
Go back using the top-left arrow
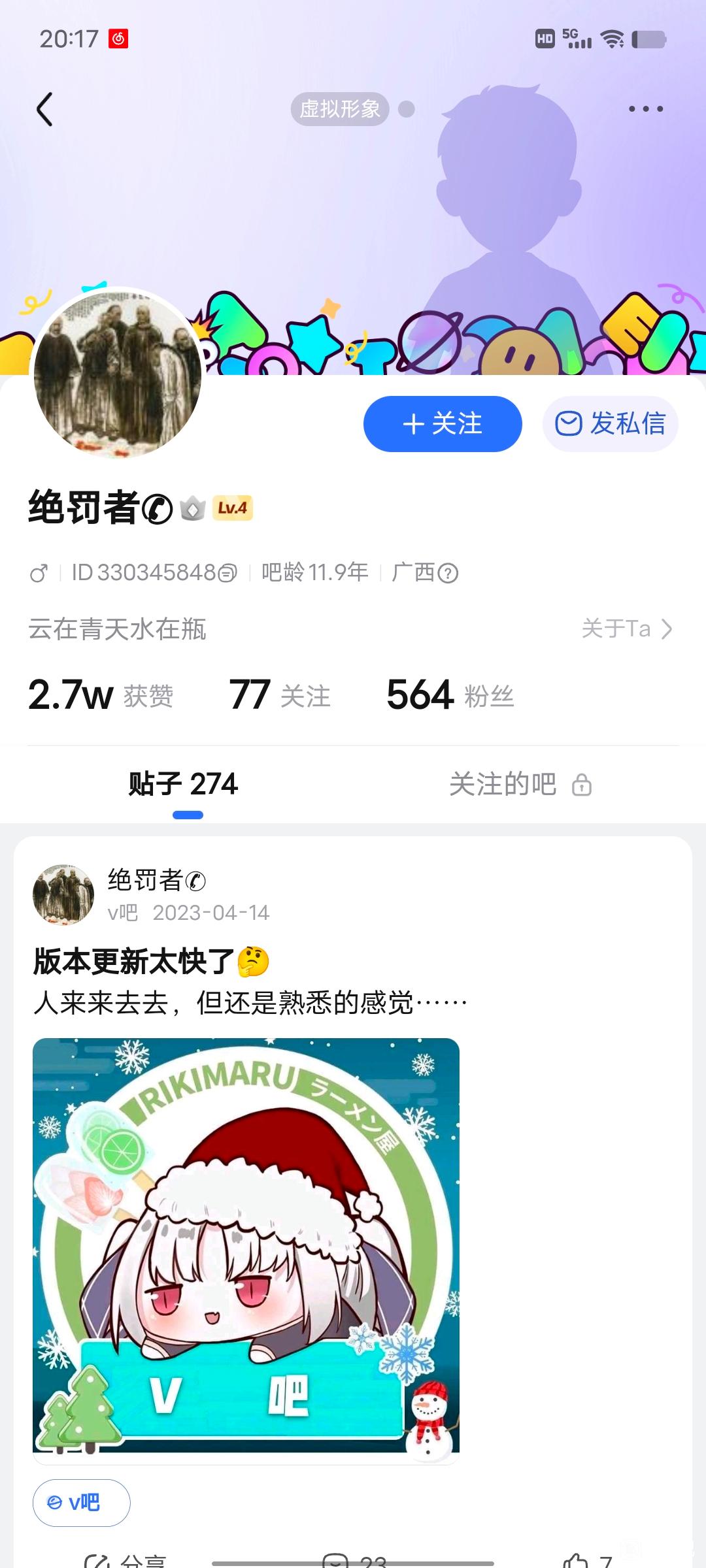pyautogui.click(x=44, y=109)
